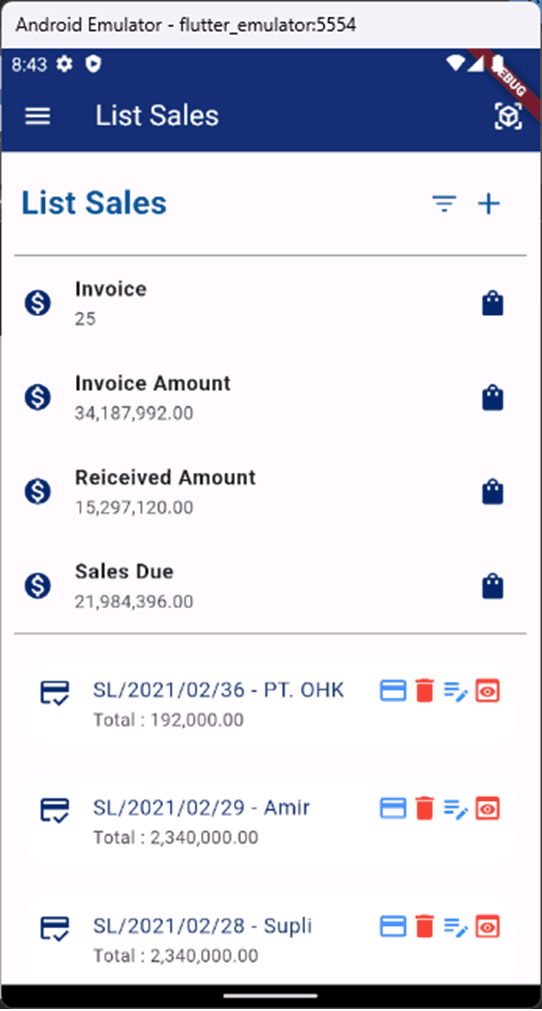View details of SL/2021/02/36 with eye icon
Viewport: 542px width, 1011px height.
488,691
